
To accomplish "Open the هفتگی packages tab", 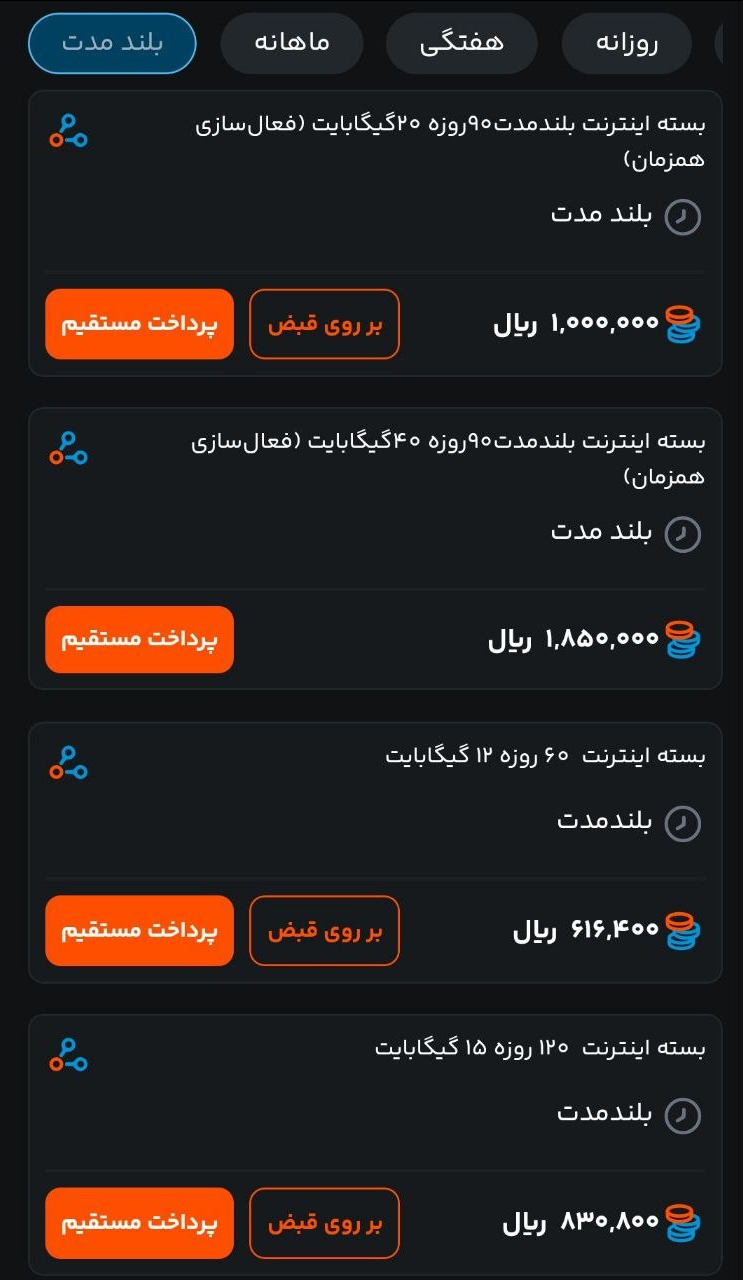I will tap(461, 43).
